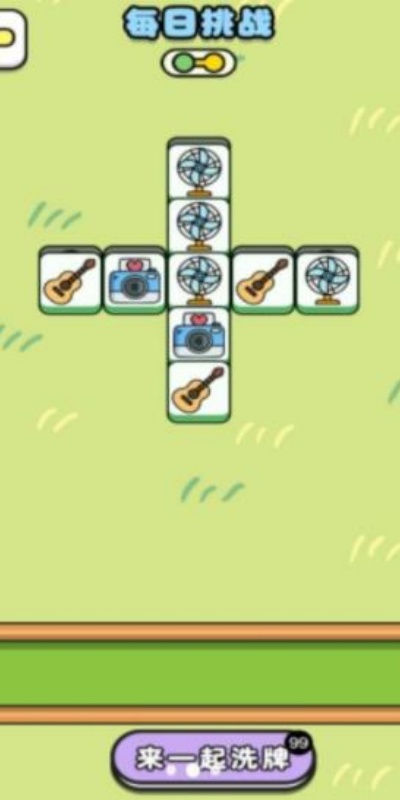The image size is (400, 800).
Task: Pick the fan tile at the cross center
Action: (199, 280)
